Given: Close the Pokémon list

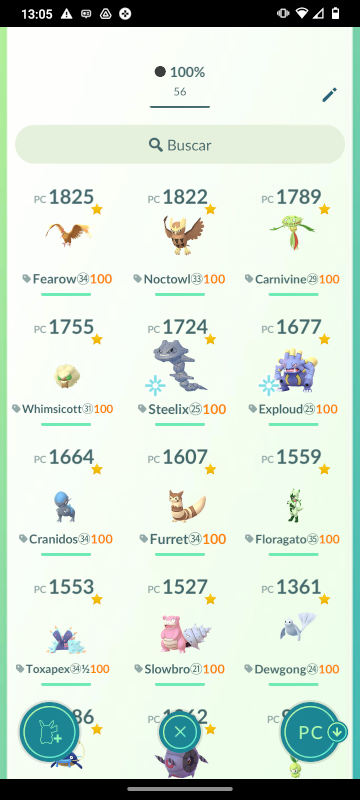Looking at the screenshot, I should [x=179, y=733].
